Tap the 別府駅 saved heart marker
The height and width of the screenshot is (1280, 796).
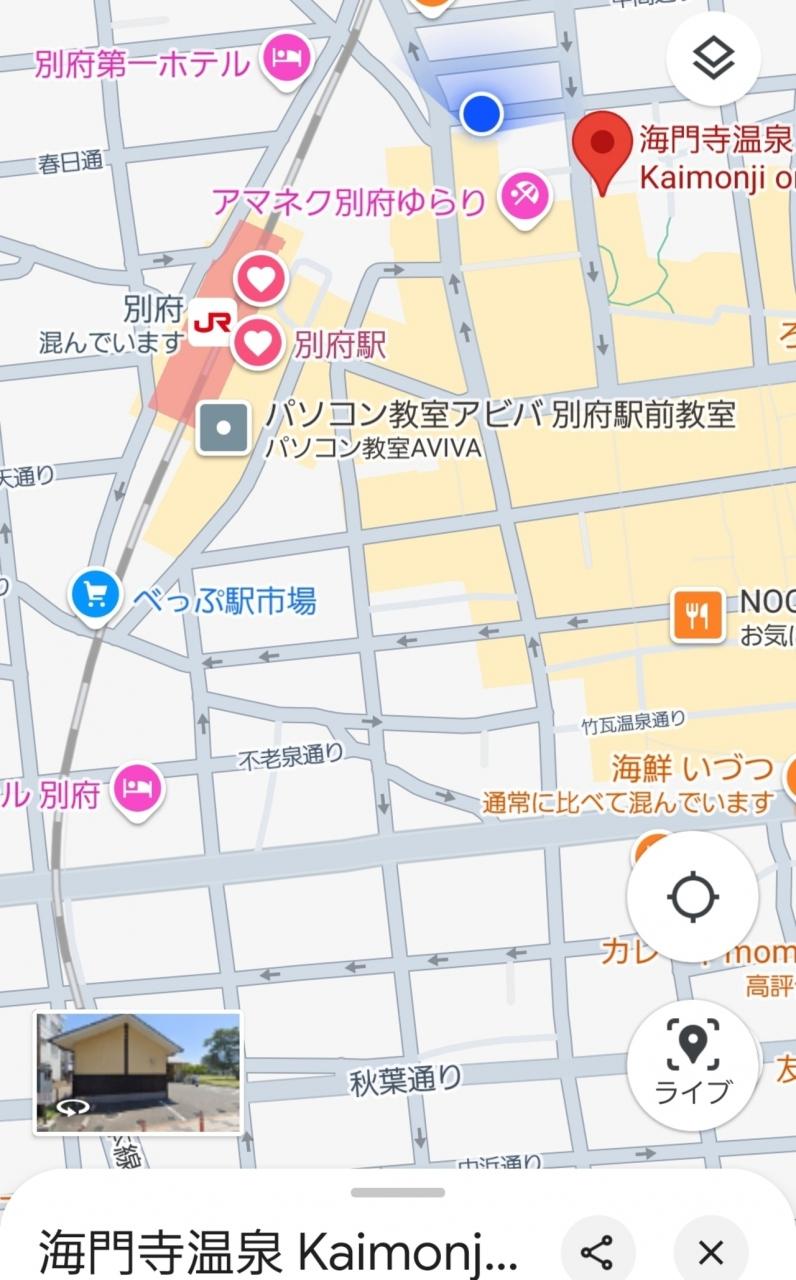[258, 345]
